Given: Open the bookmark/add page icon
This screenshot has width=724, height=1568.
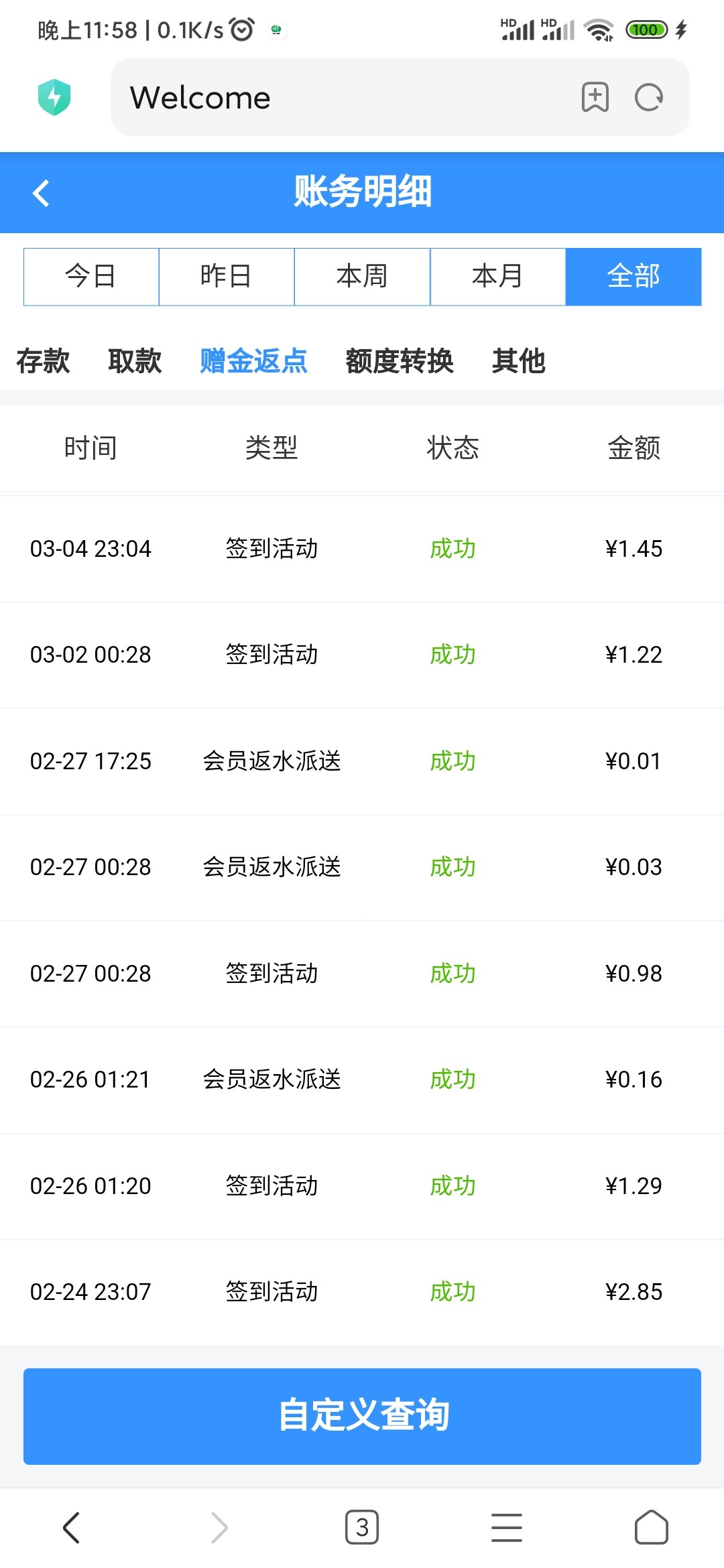Looking at the screenshot, I should tap(593, 97).
